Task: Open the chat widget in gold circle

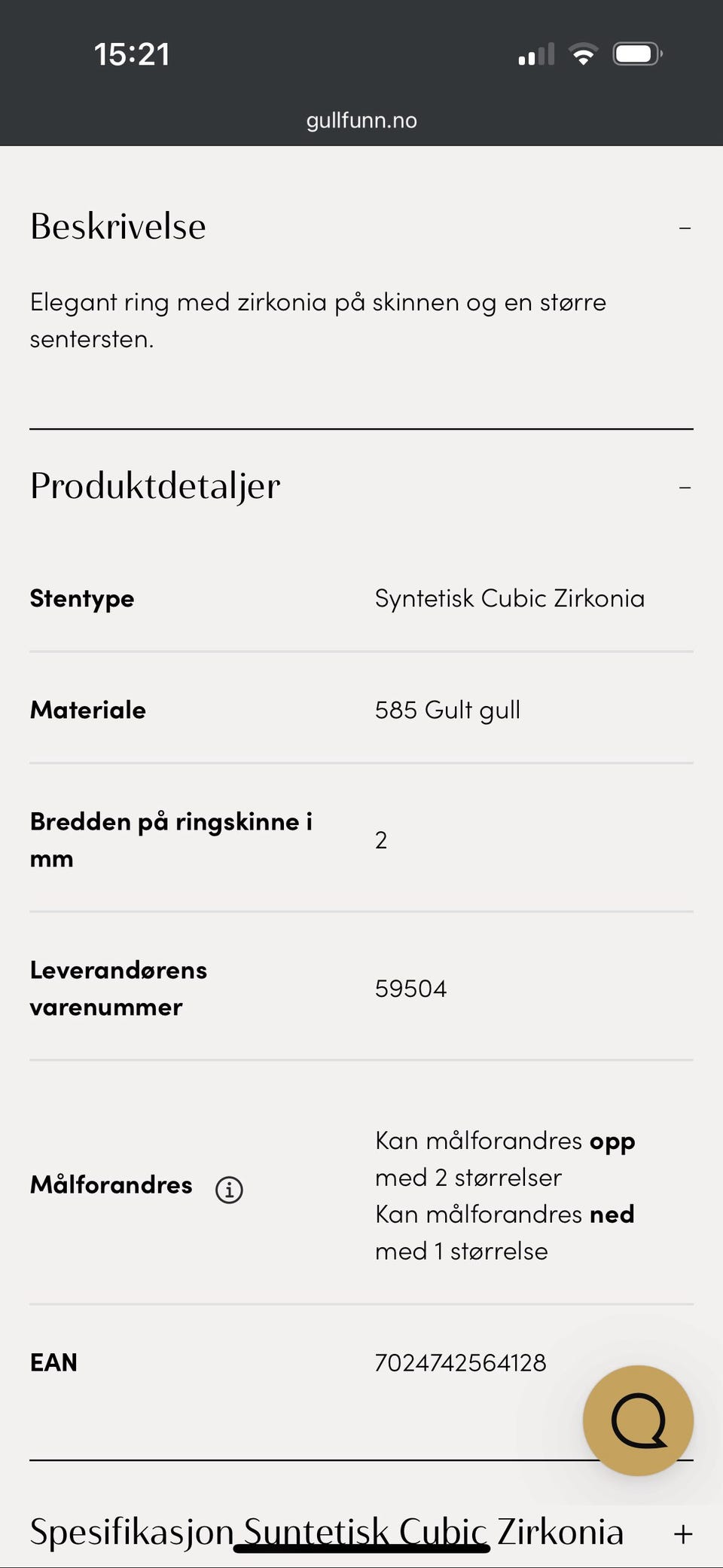Action: 639,1420
